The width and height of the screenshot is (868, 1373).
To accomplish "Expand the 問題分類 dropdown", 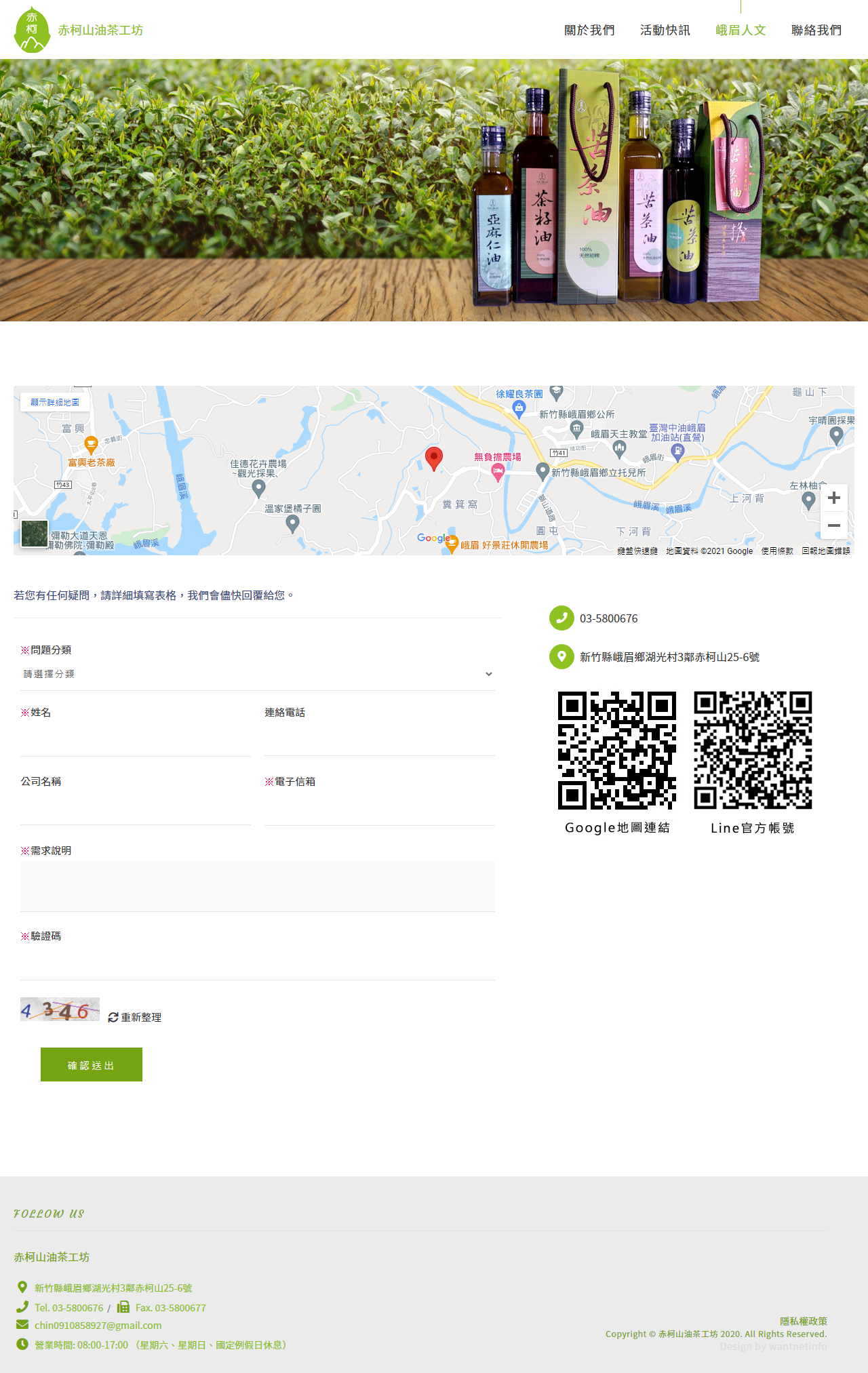I will pos(258,674).
